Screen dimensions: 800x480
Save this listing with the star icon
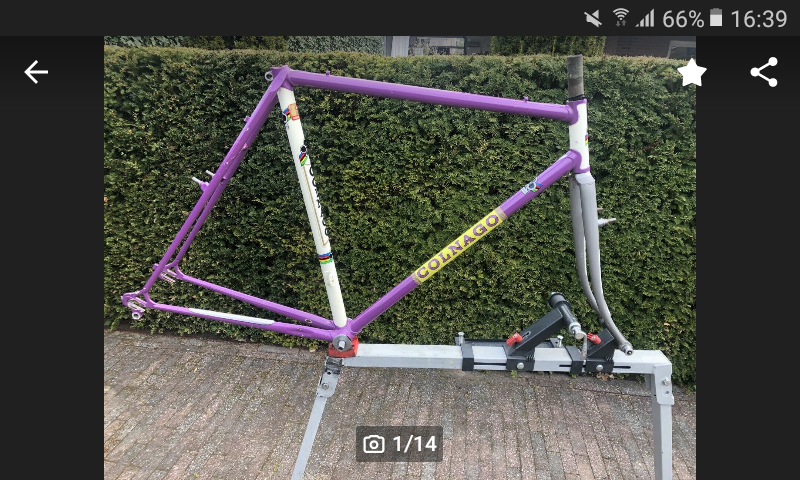click(692, 72)
